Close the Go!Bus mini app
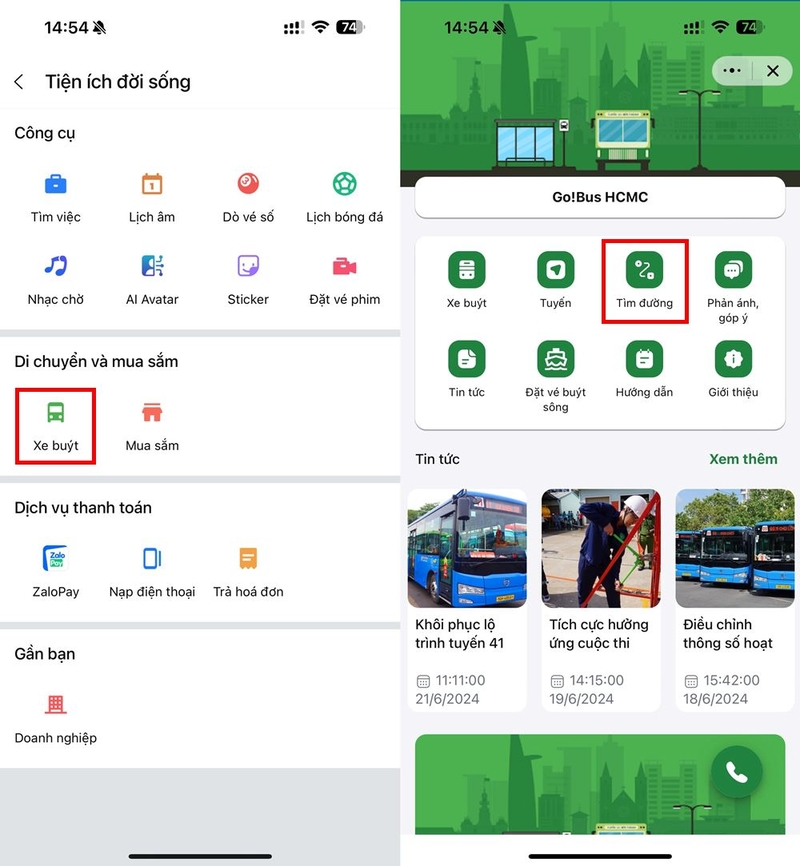 coord(772,71)
